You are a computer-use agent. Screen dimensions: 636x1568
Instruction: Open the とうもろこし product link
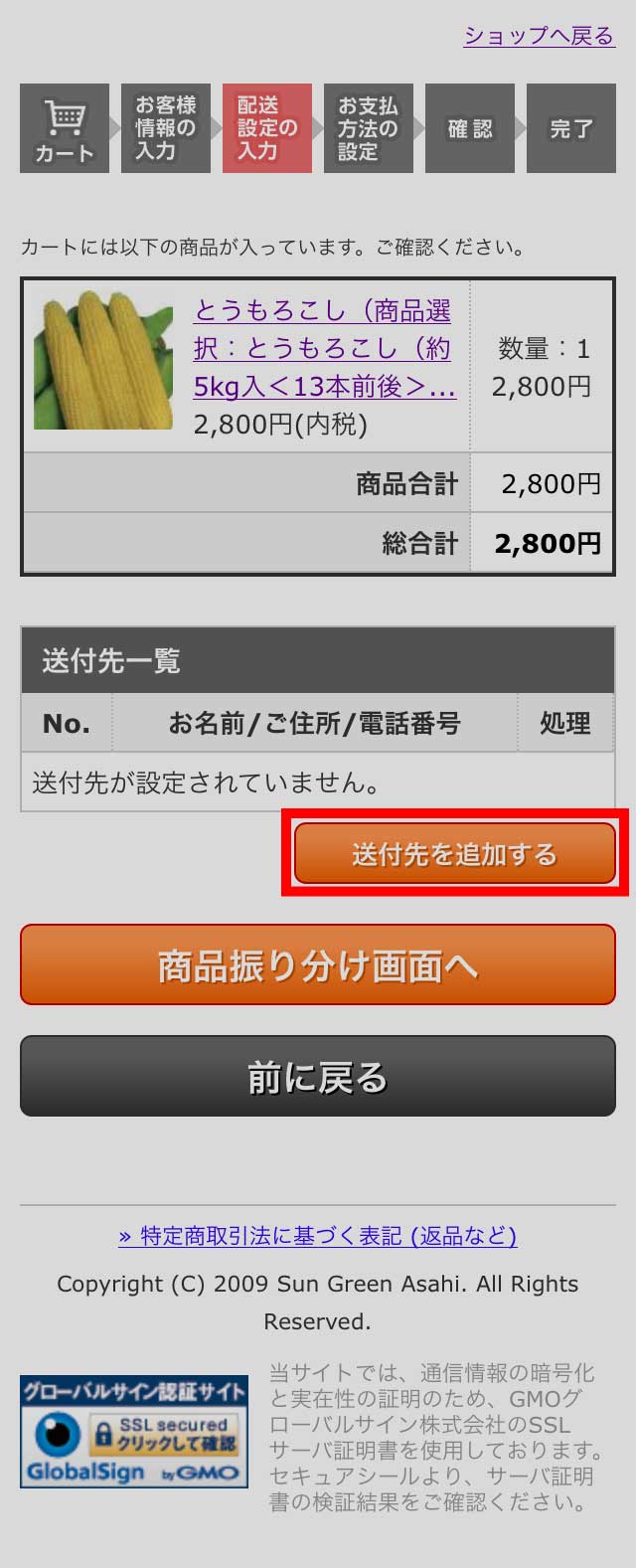pos(323,349)
